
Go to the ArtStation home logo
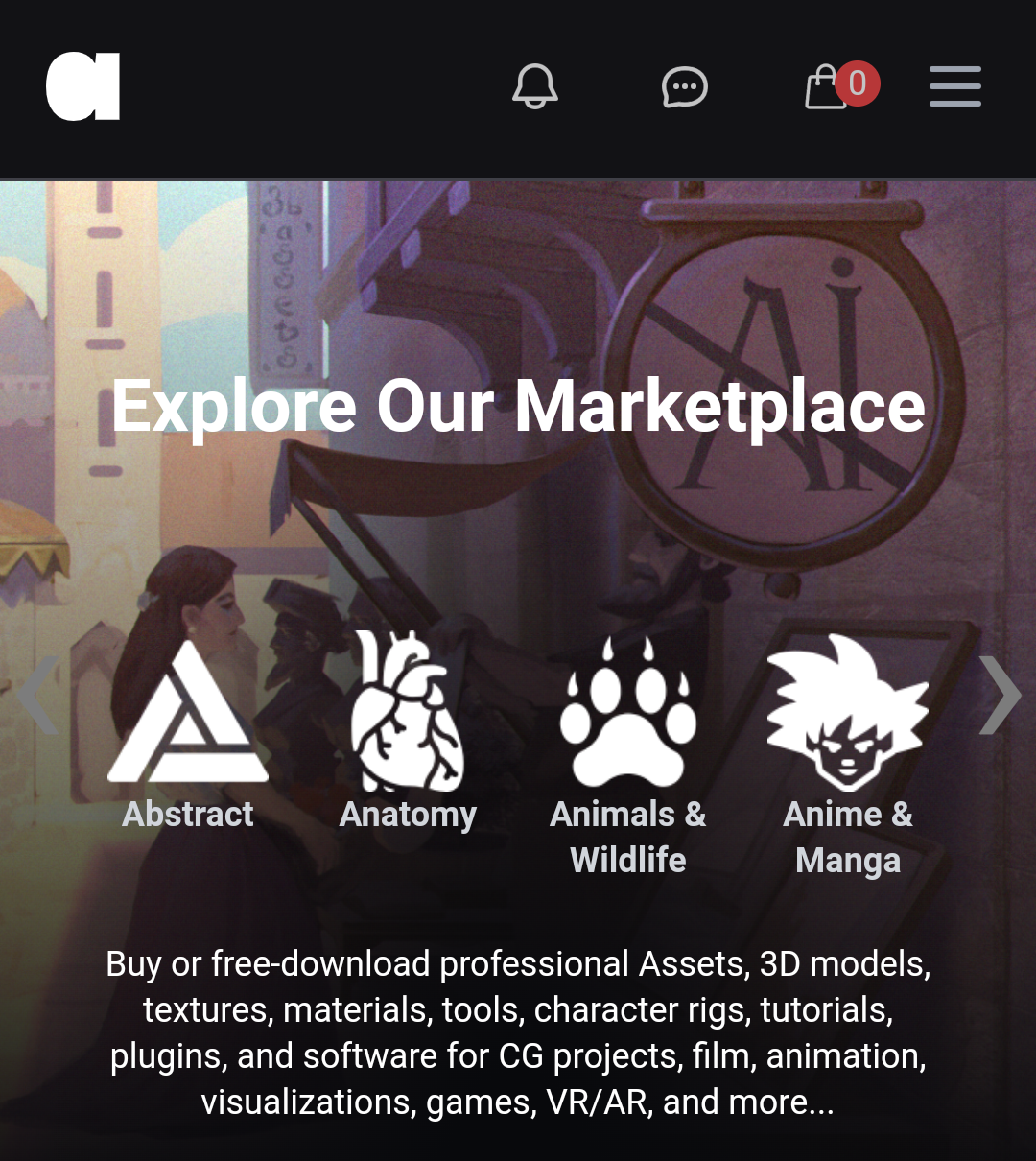coord(83,87)
